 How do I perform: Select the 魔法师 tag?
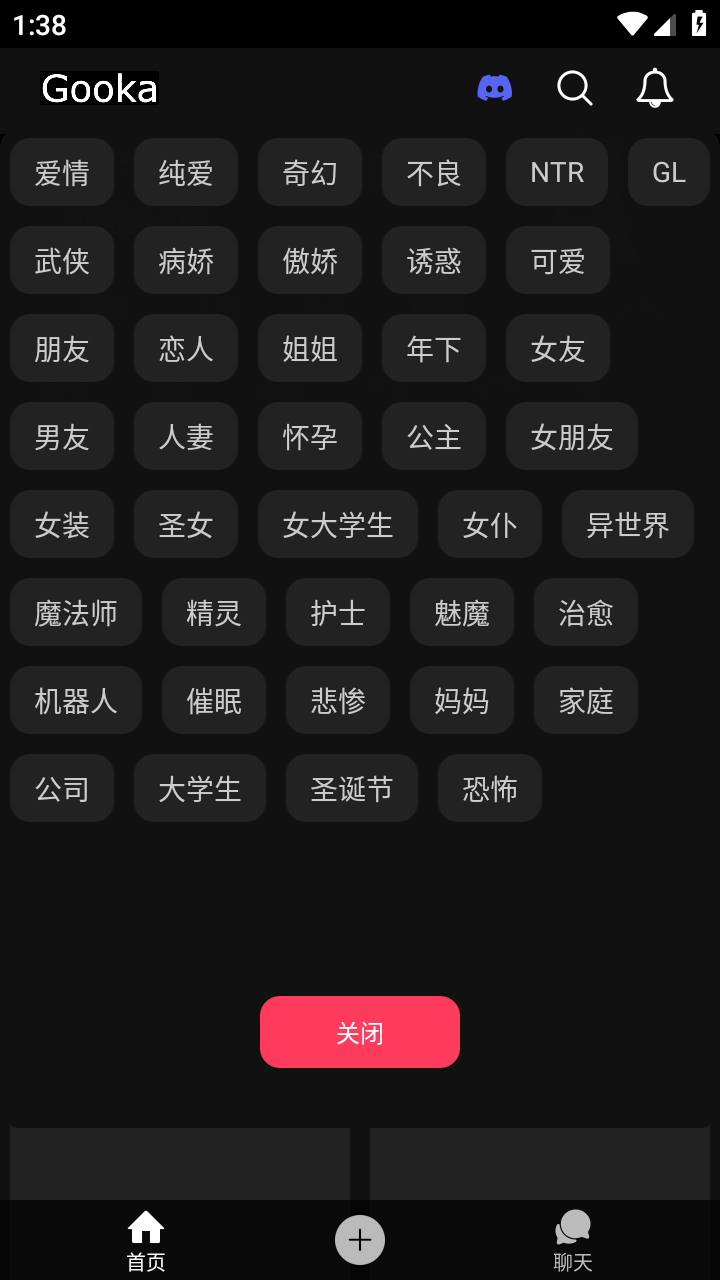(x=75, y=612)
